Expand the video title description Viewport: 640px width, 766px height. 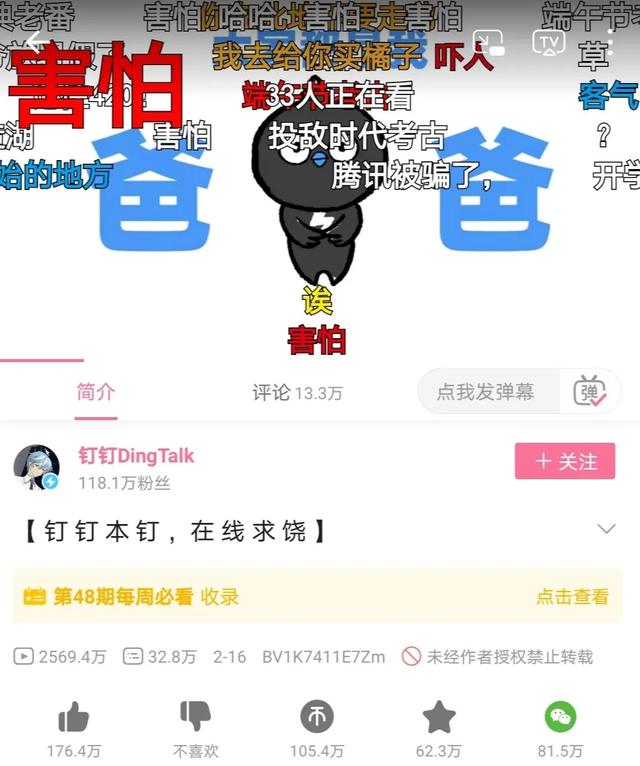click(606, 529)
